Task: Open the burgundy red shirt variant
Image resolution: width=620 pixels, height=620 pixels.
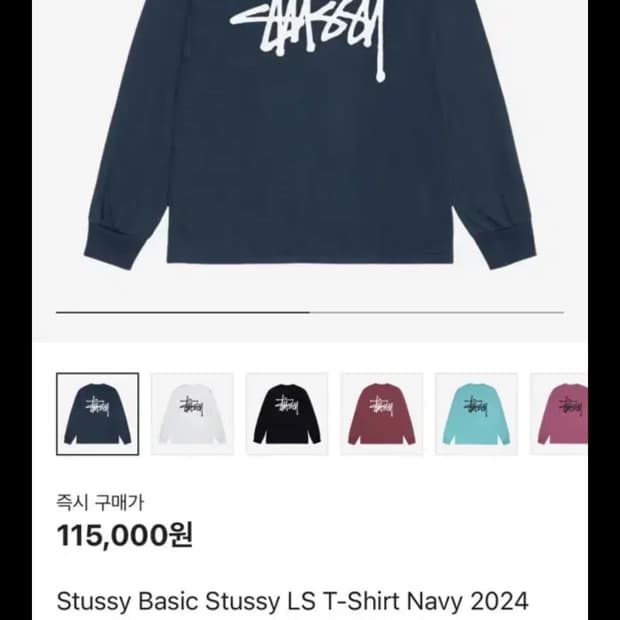Action: pyautogui.click(x=382, y=414)
